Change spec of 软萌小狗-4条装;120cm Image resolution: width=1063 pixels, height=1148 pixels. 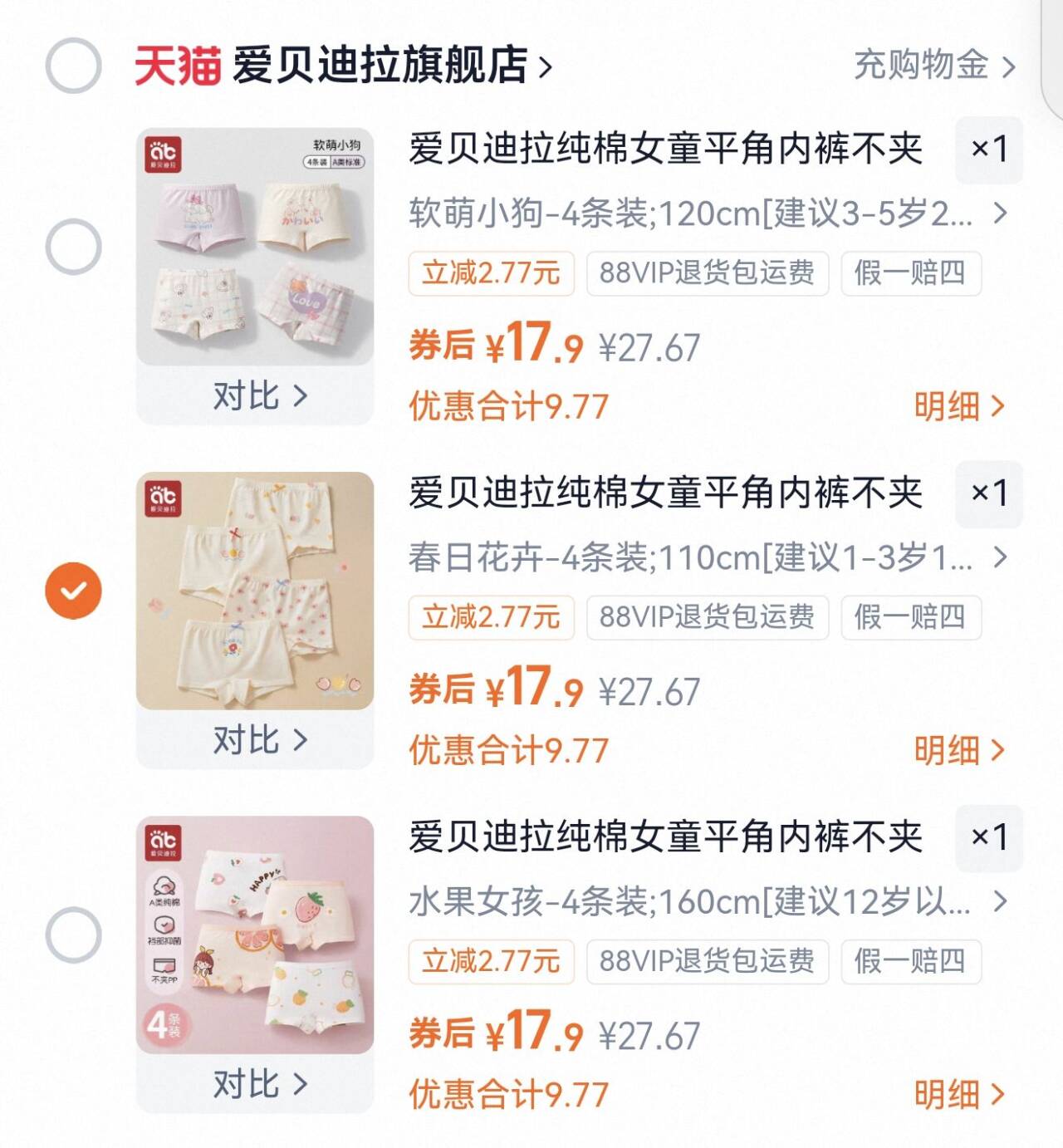pos(706,214)
